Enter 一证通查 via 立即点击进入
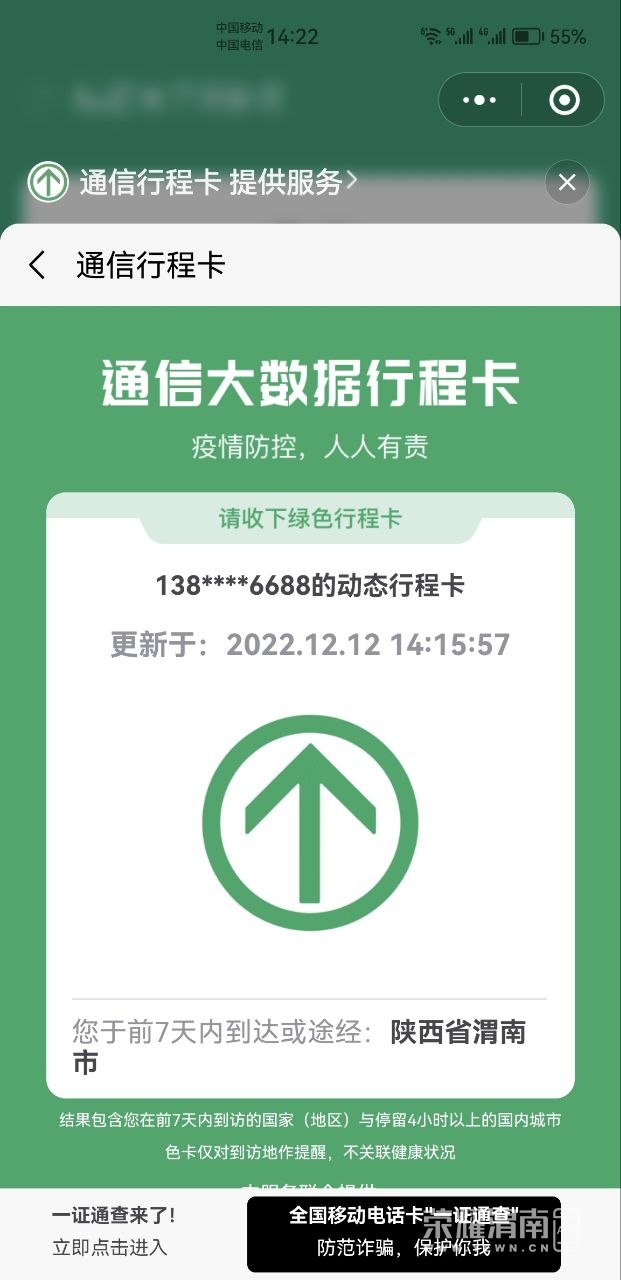The height and width of the screenshot is (1280, 621). point(110,1247)
